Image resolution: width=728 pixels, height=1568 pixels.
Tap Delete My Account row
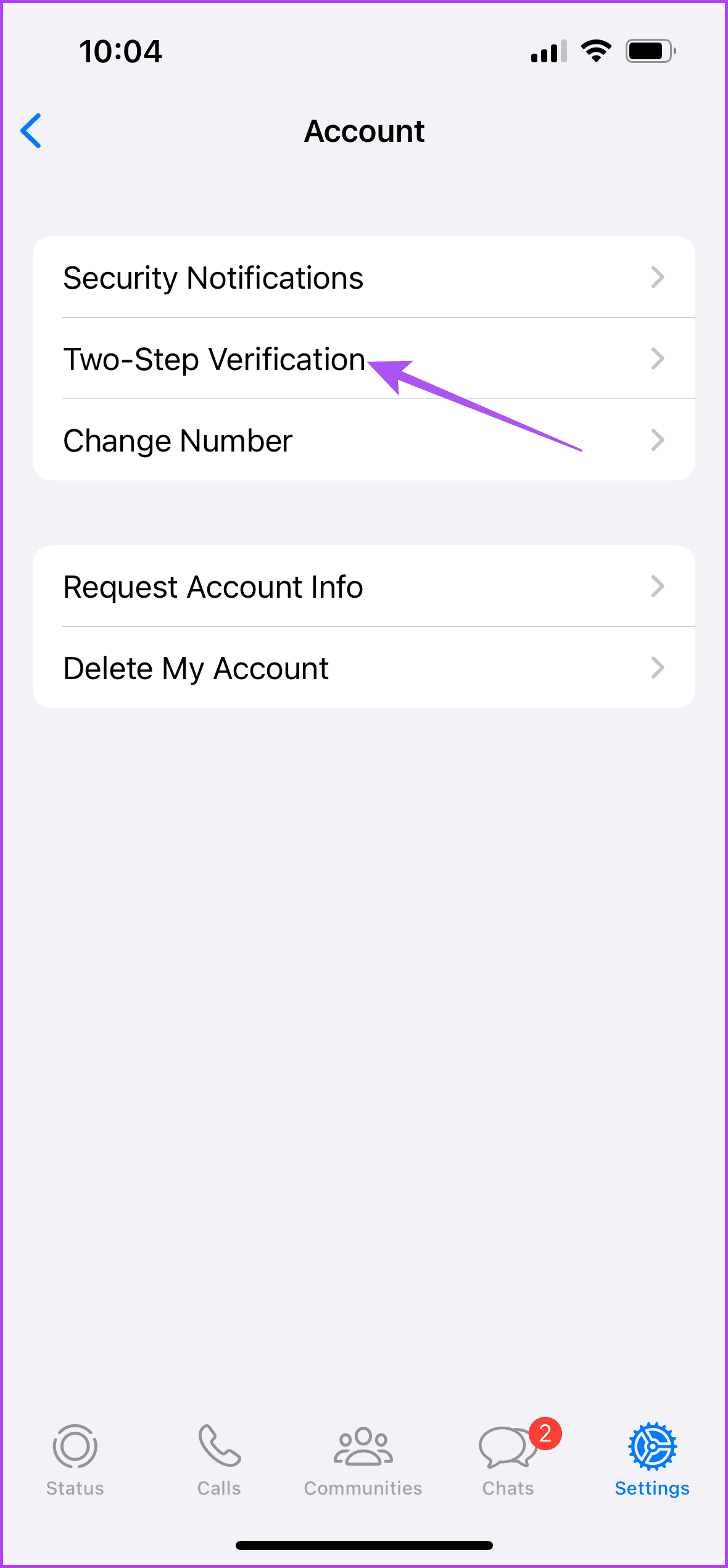point(363,668)
